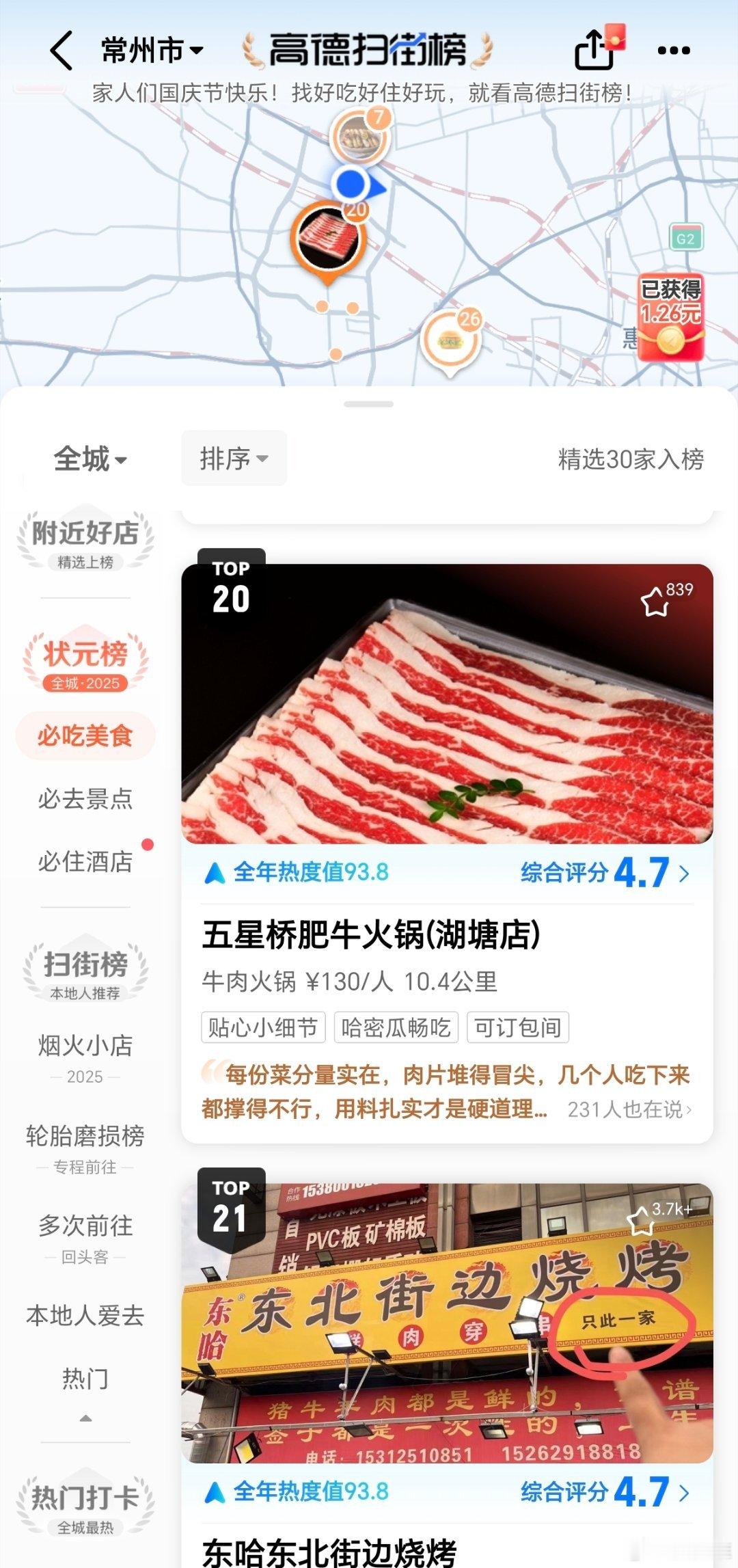Screen dimensions: 738x1568
Task: Share the 高德扫街榜 page
Action: tap(593, 51)
